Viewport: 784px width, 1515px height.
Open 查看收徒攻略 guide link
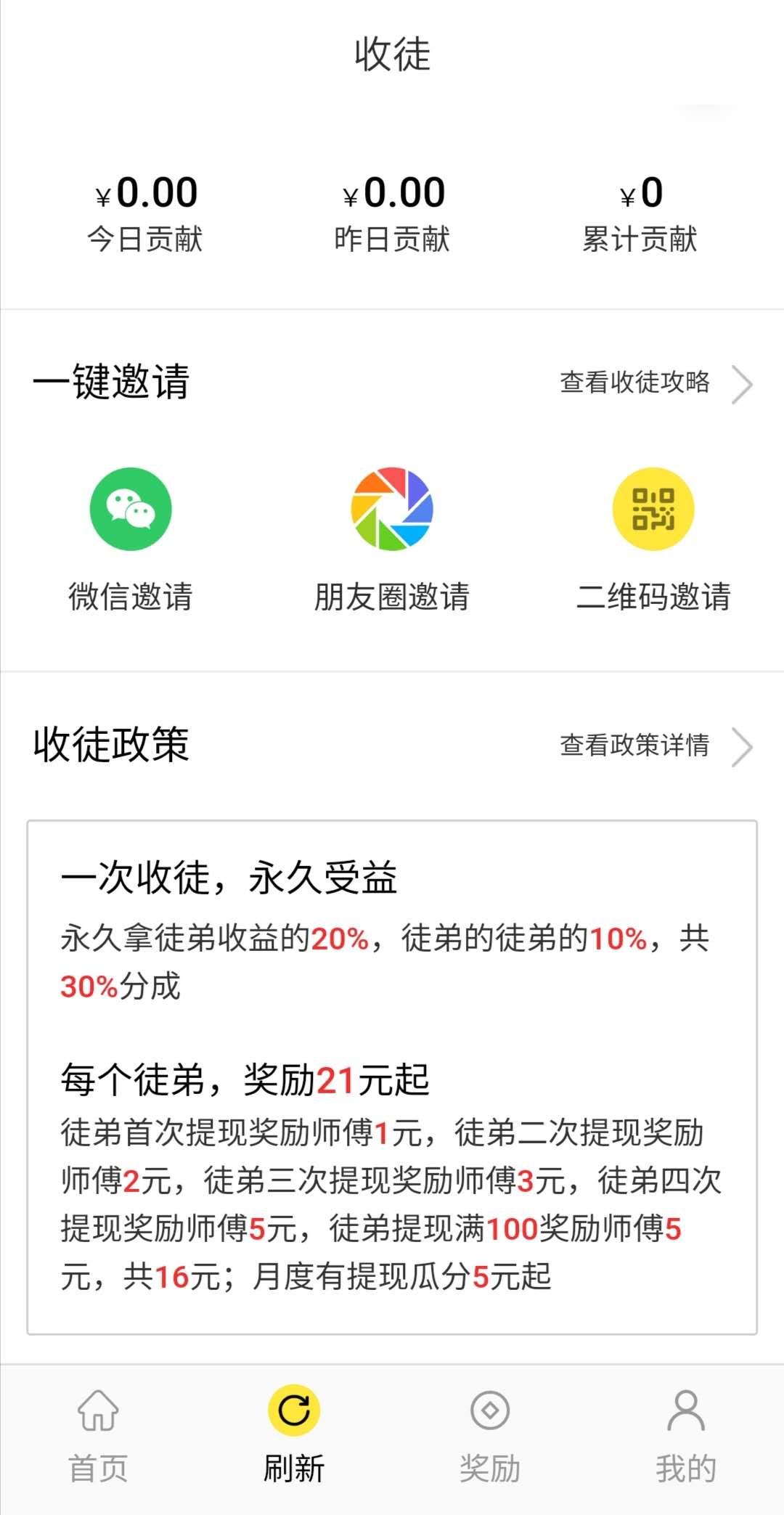pyautogui.click(x=656, y=383)
